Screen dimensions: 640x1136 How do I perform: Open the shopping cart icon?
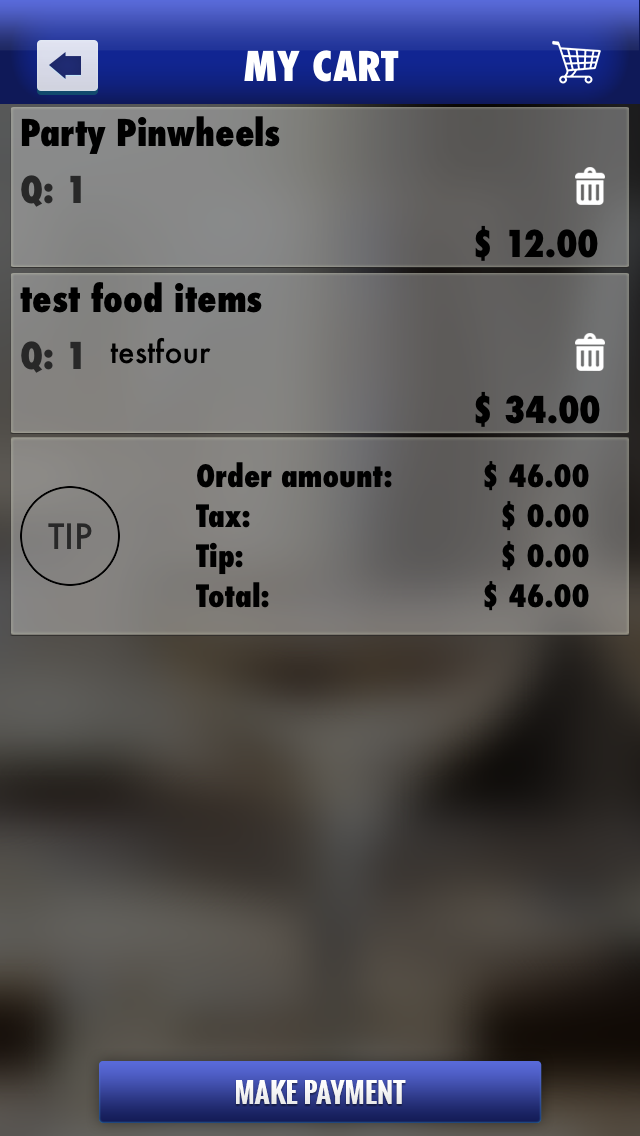[x=577, y=64]
